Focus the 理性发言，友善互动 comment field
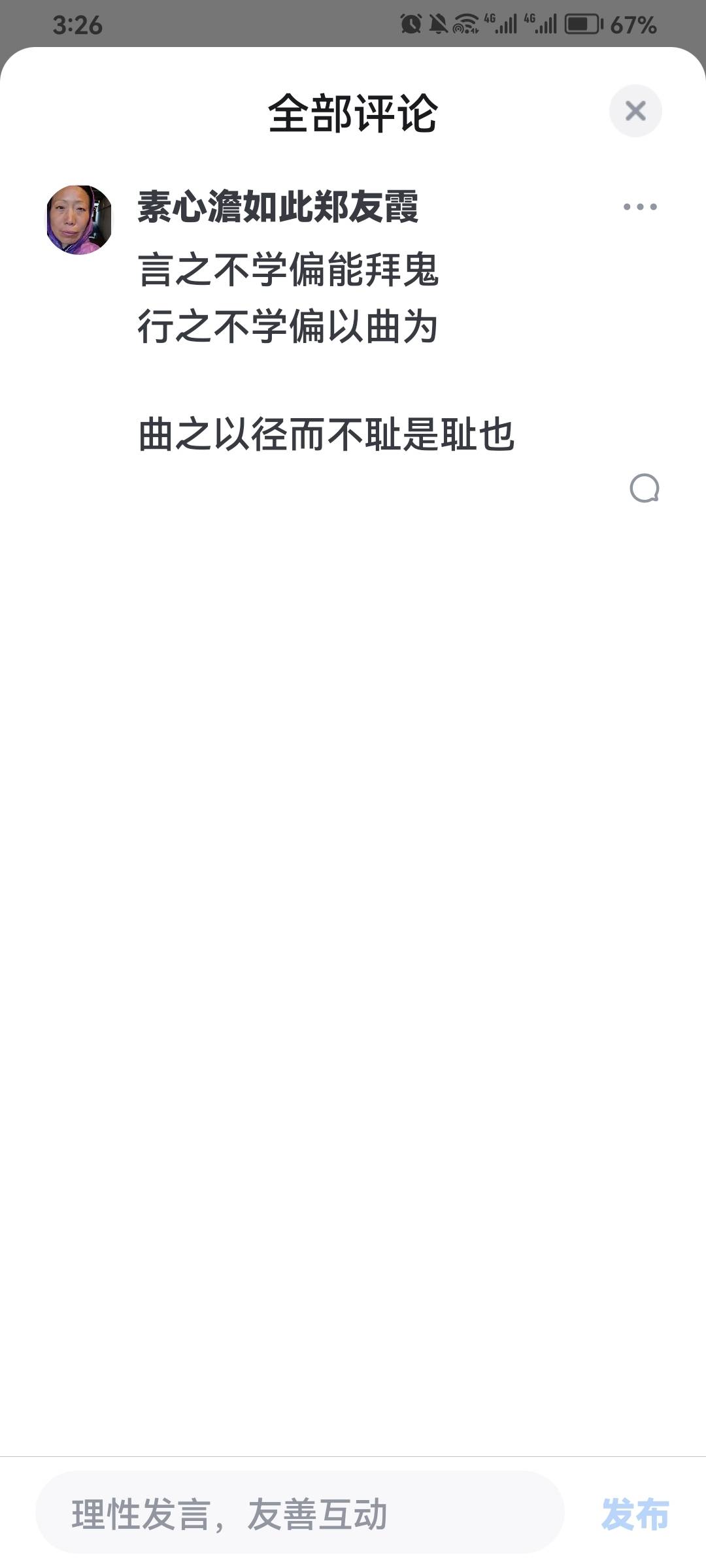Viewport: 706px width, 1568px height. [x=300, y=1513]
